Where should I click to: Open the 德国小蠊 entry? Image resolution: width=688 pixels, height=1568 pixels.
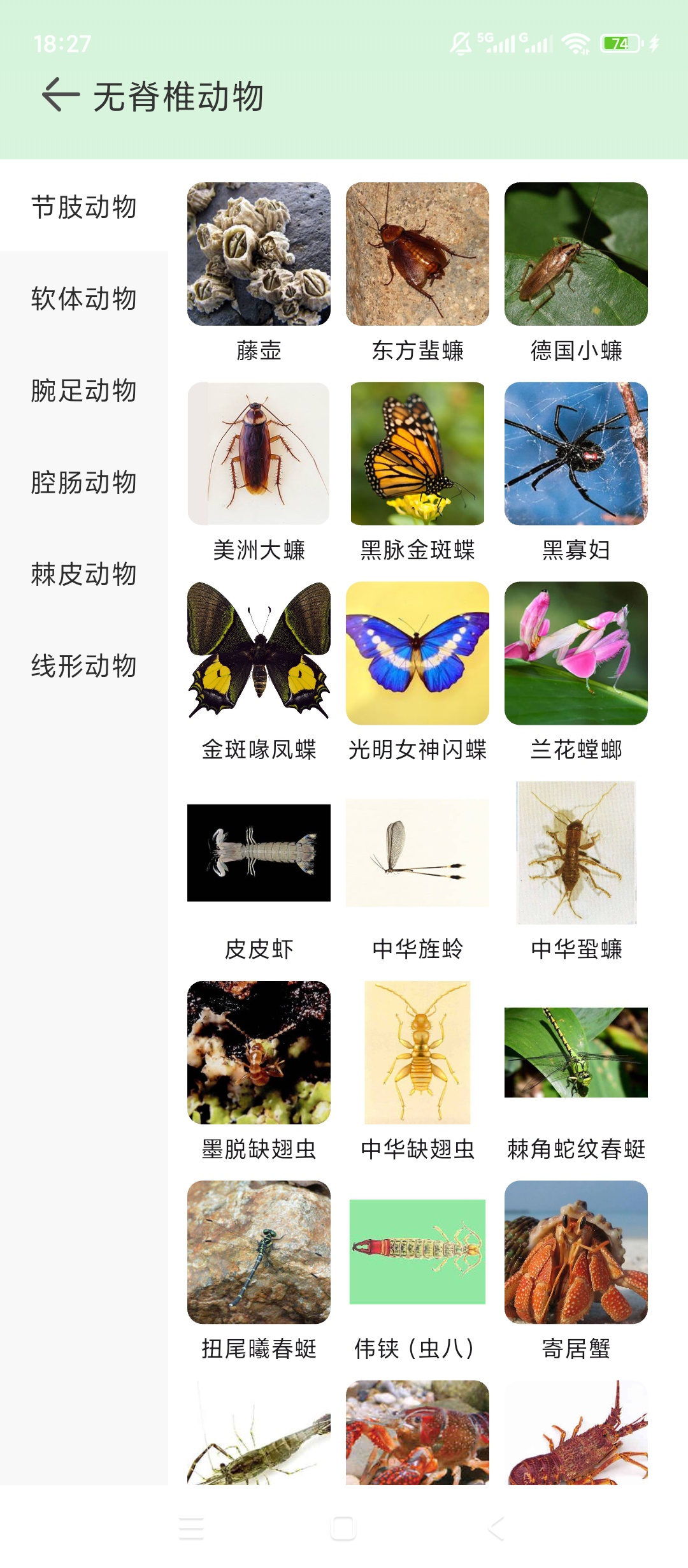click(x=576, y=273)
